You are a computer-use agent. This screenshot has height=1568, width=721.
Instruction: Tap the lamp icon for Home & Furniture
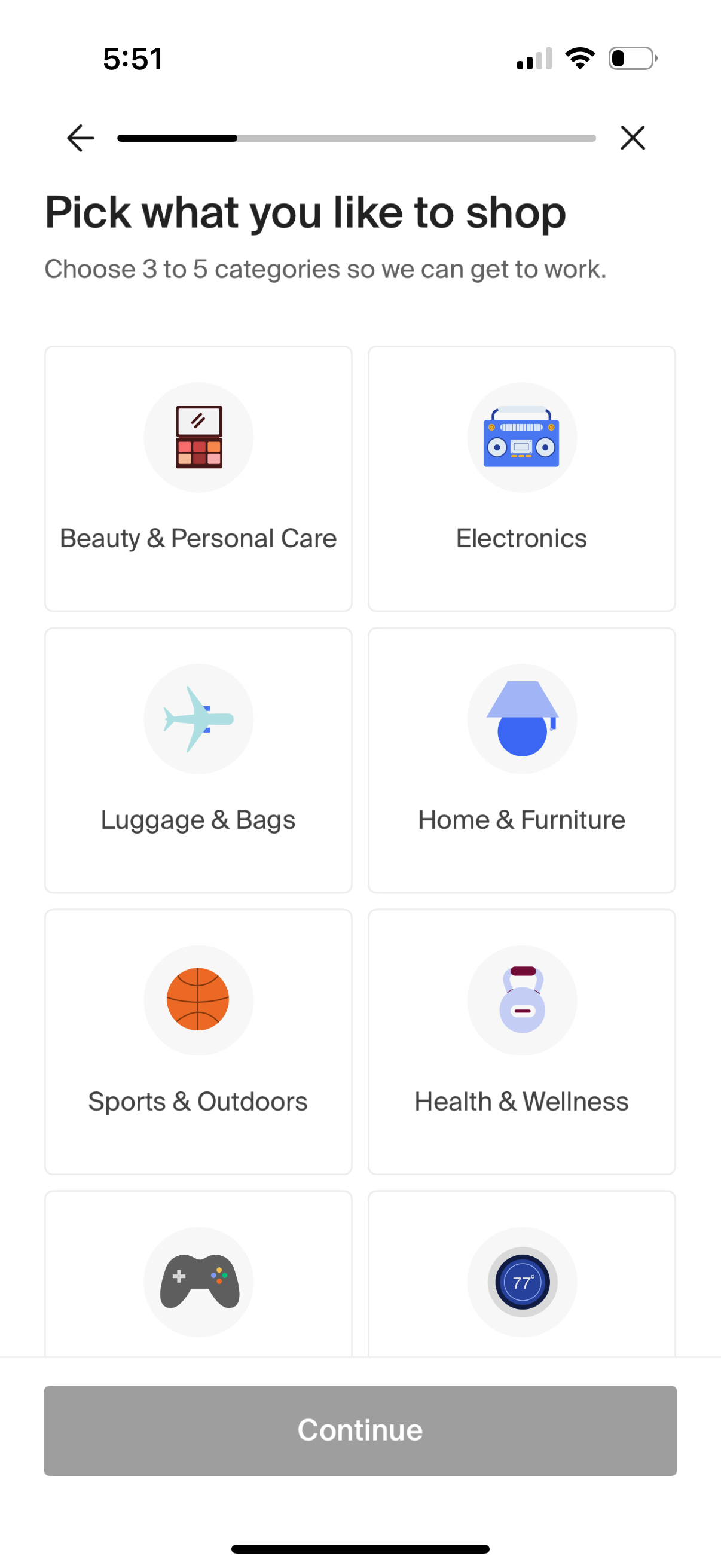522,719
